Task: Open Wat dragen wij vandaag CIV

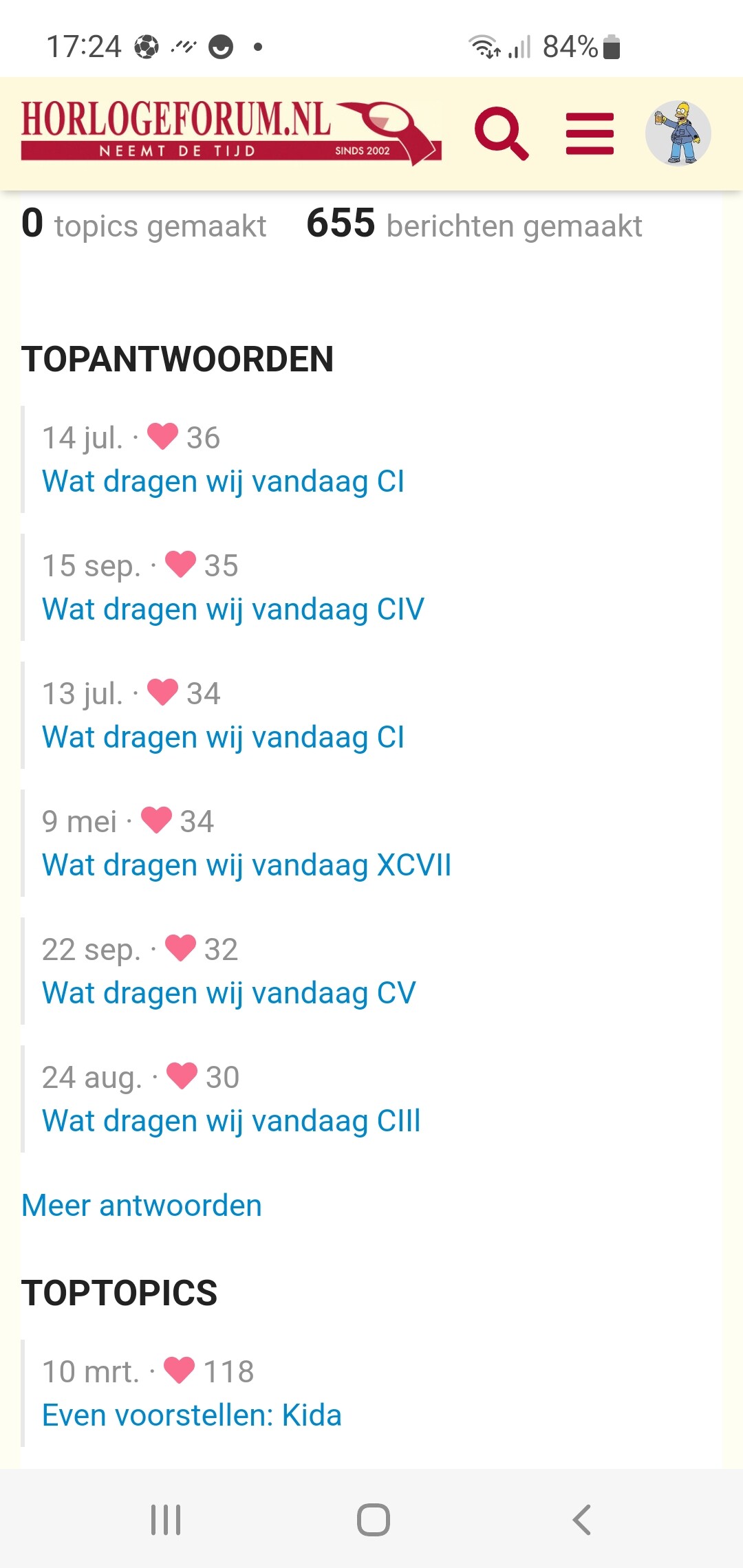Action: (x=233, y=609)
